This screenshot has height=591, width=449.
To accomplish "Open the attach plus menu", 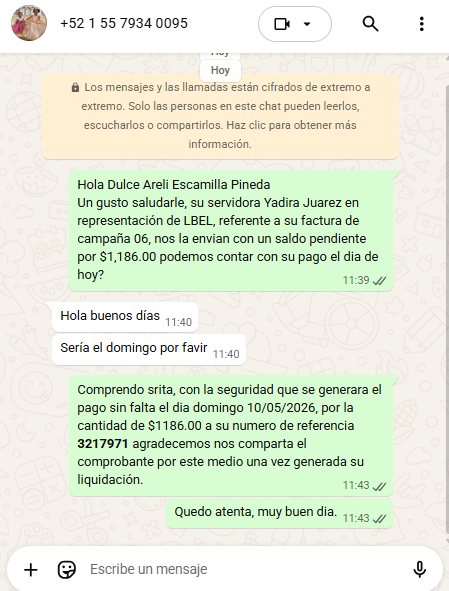I will 31,570.
